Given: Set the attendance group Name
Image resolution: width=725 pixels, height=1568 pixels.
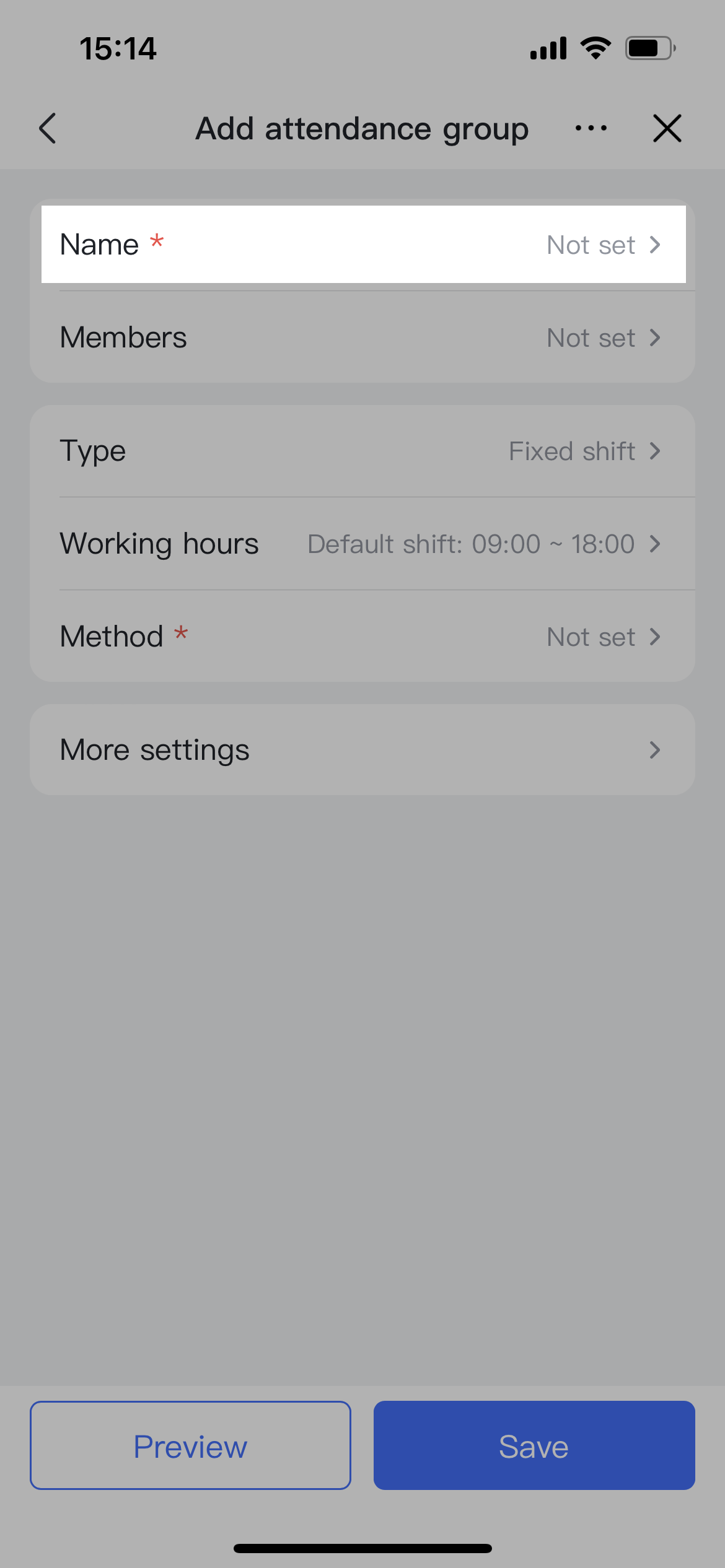Looking at the screenshot, I should (x=363, y=245).
